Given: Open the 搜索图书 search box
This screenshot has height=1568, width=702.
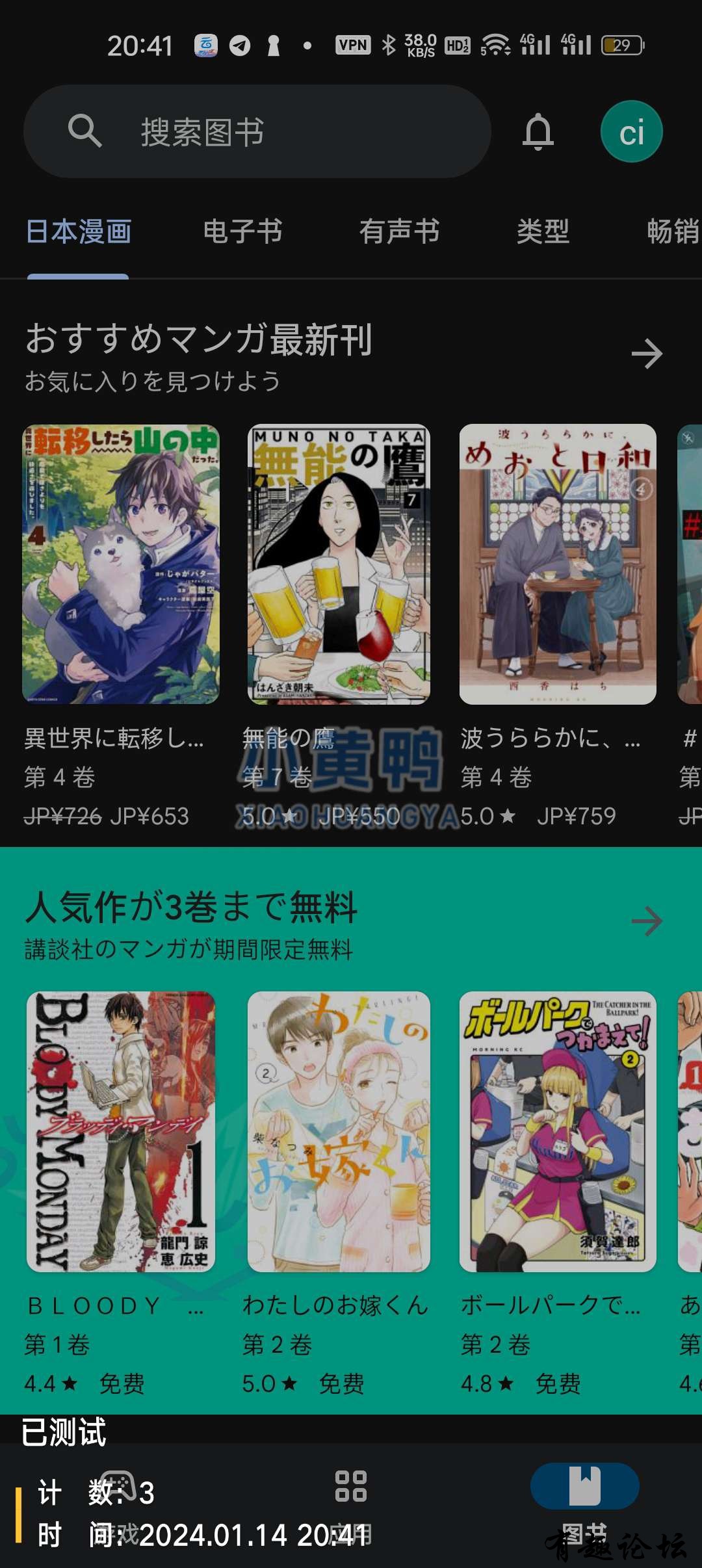Looking at the screenshot, I should (257, 132).
